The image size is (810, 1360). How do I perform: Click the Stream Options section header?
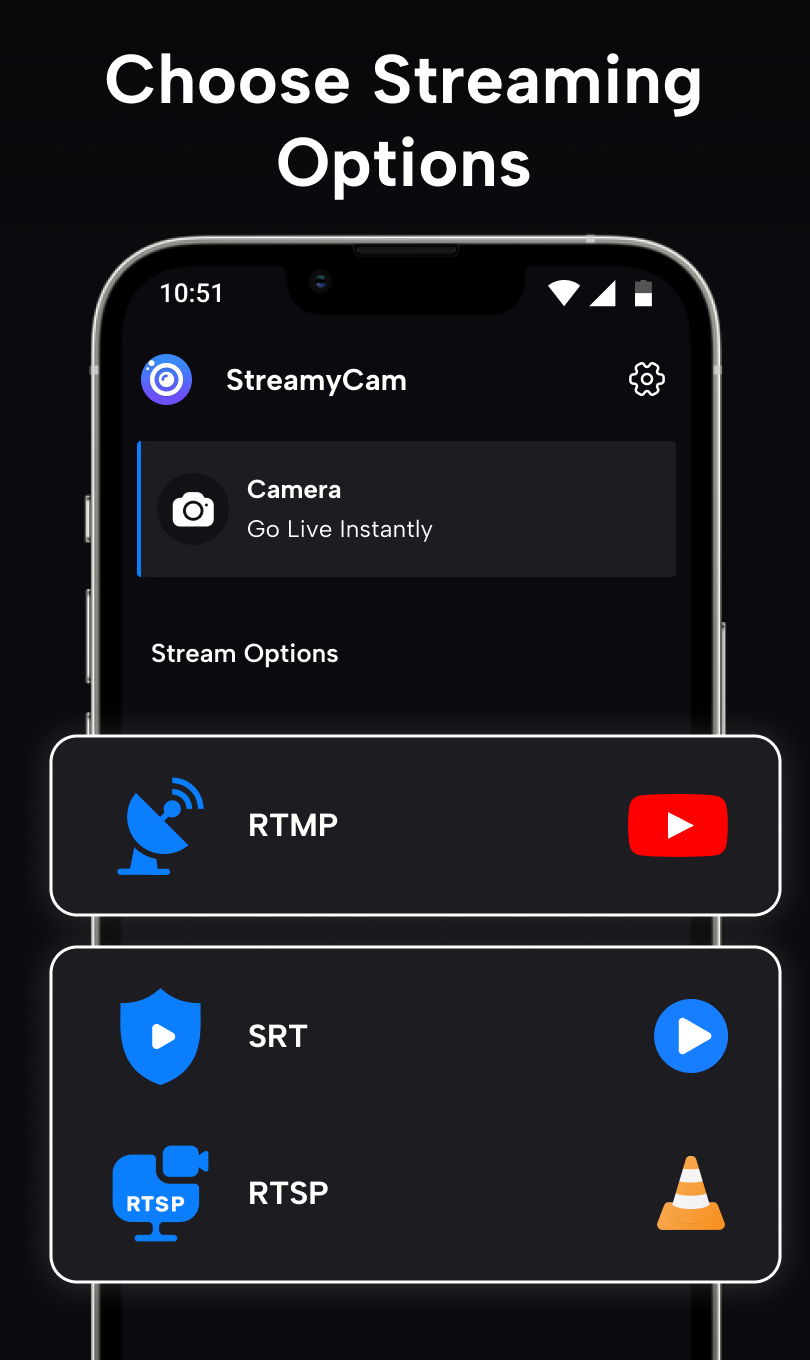[x=244, y=653]
